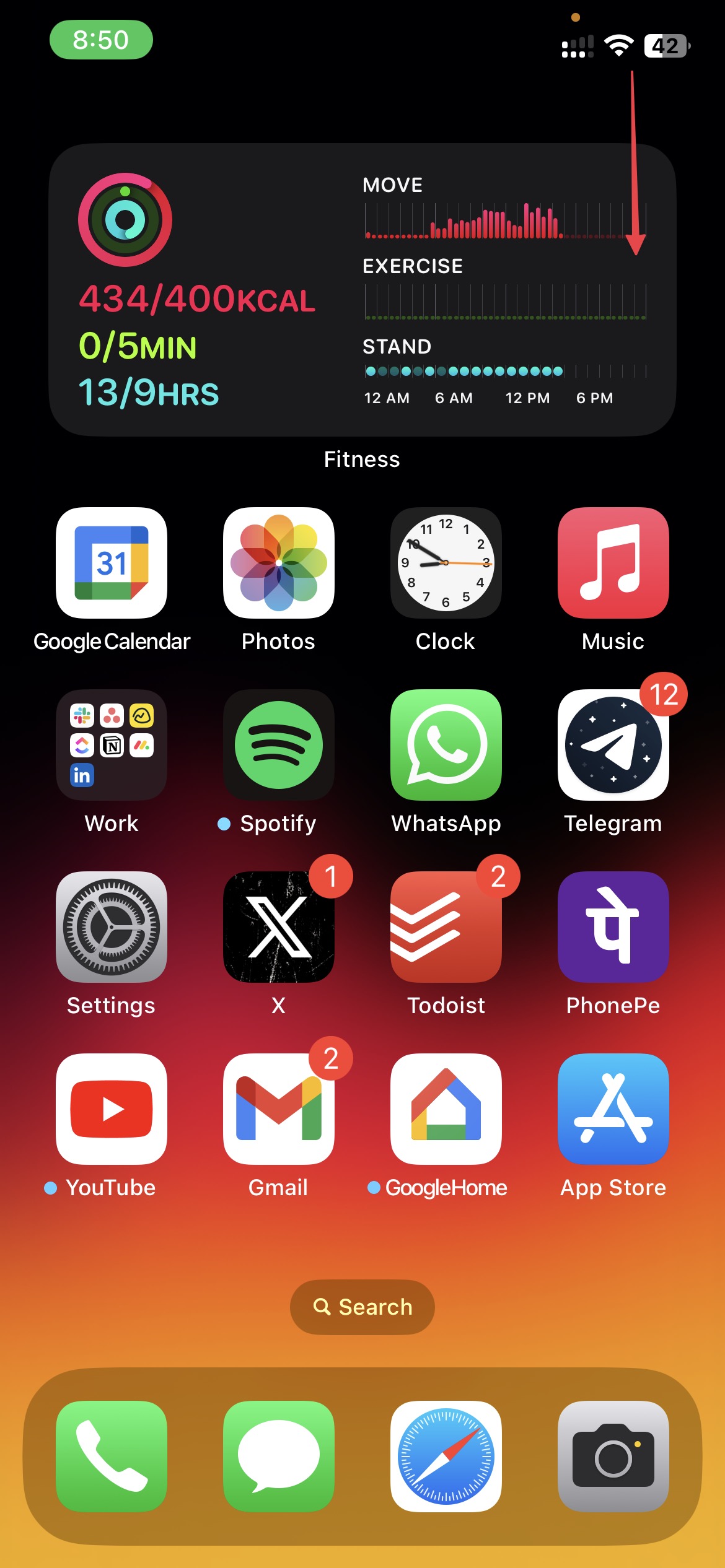This screenshot has height=1568, width=725.
Task: Open the App Store
Action: (x=613, y=1109)
